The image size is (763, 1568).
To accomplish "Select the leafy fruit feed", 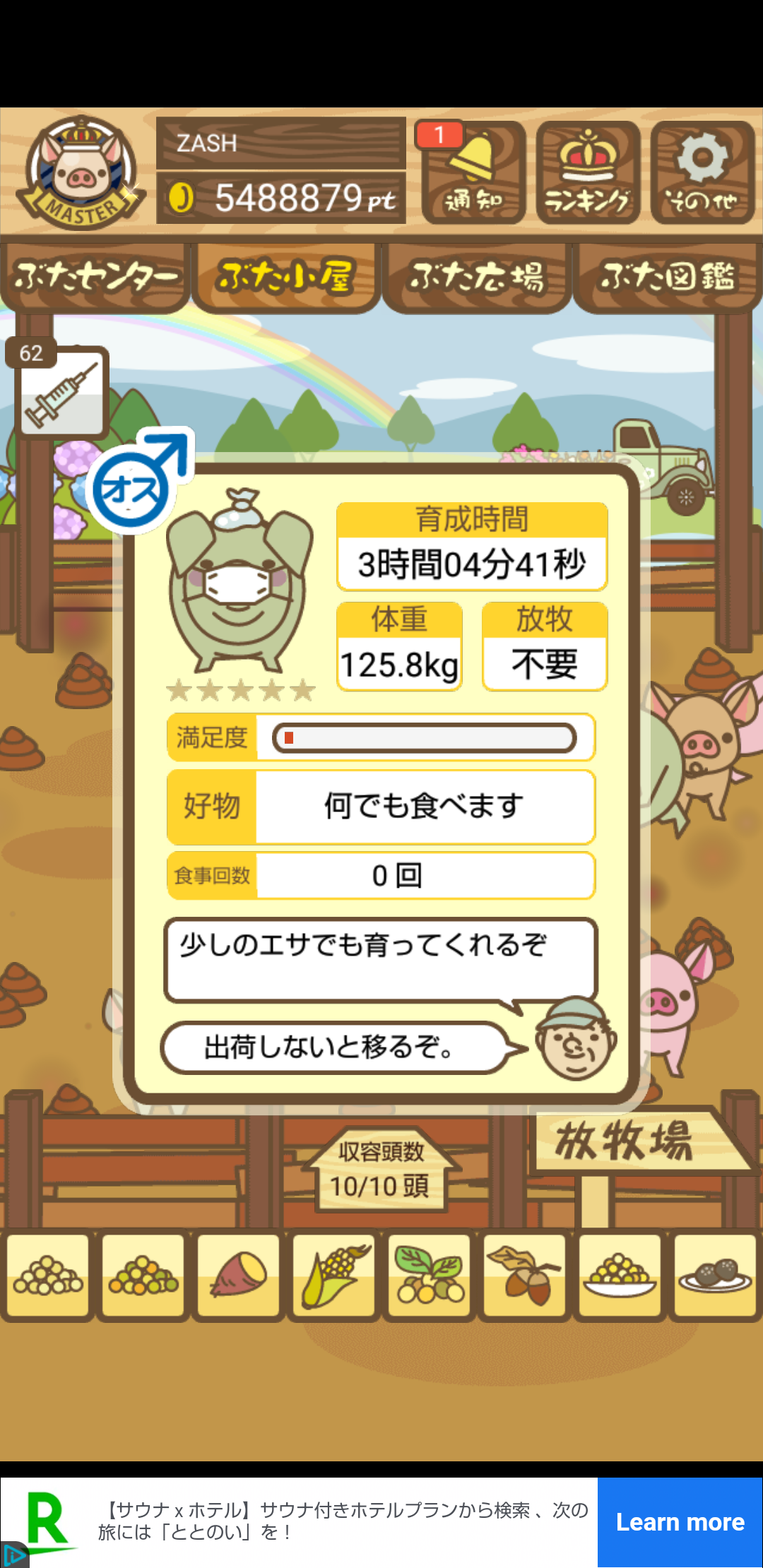I will [430, 1276].
